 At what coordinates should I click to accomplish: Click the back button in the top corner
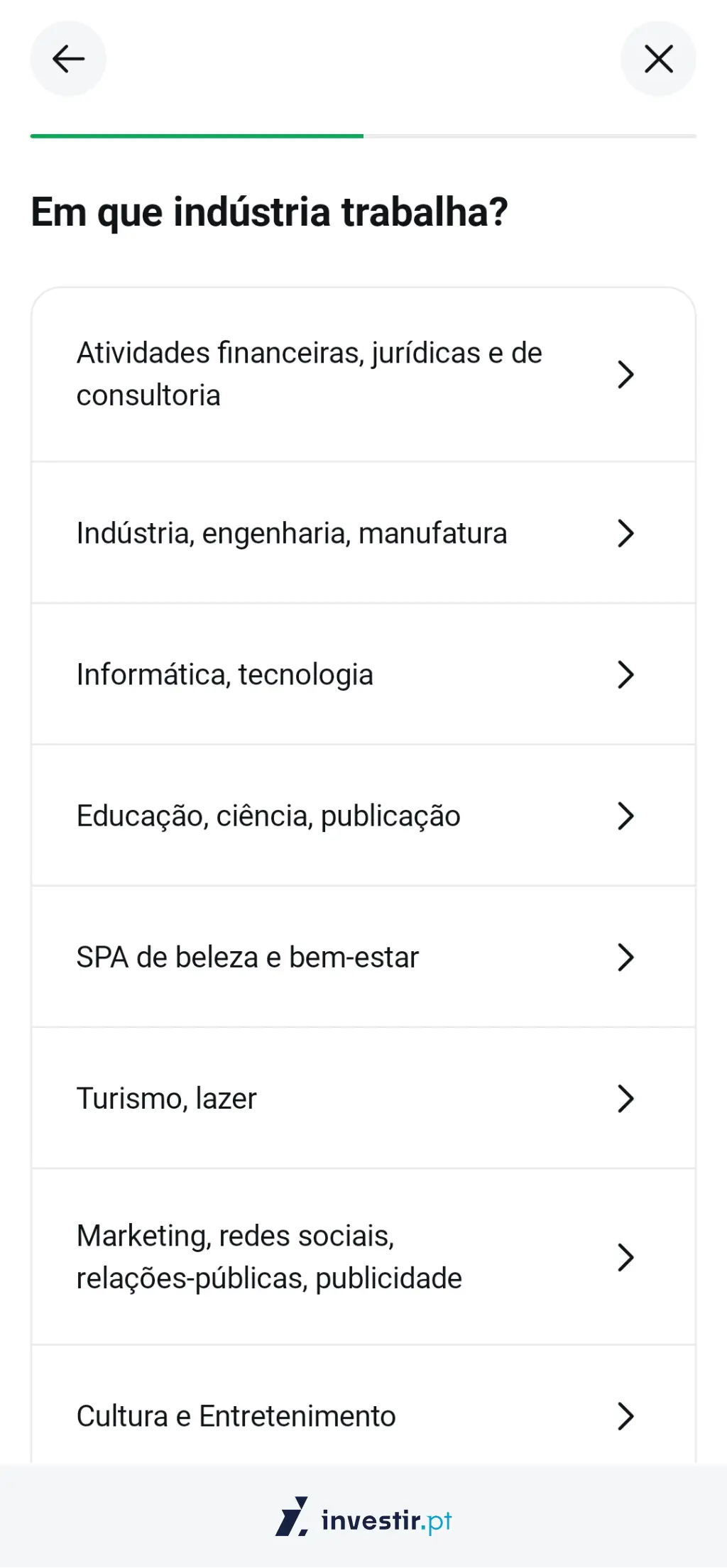[68, 58]
